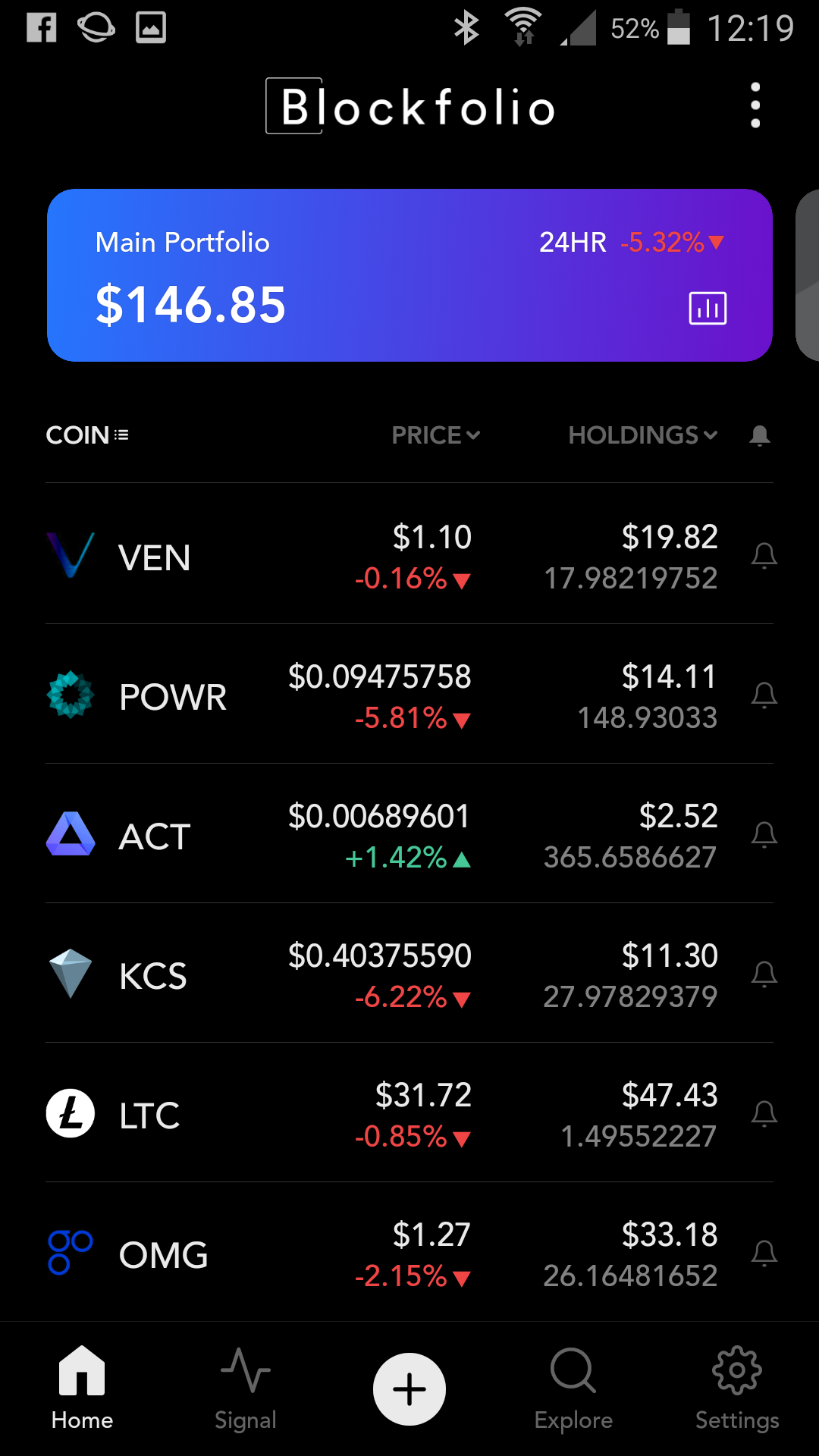819x1456 pixels.
Task: Open the Settings tab
Action: (737, 1389)
